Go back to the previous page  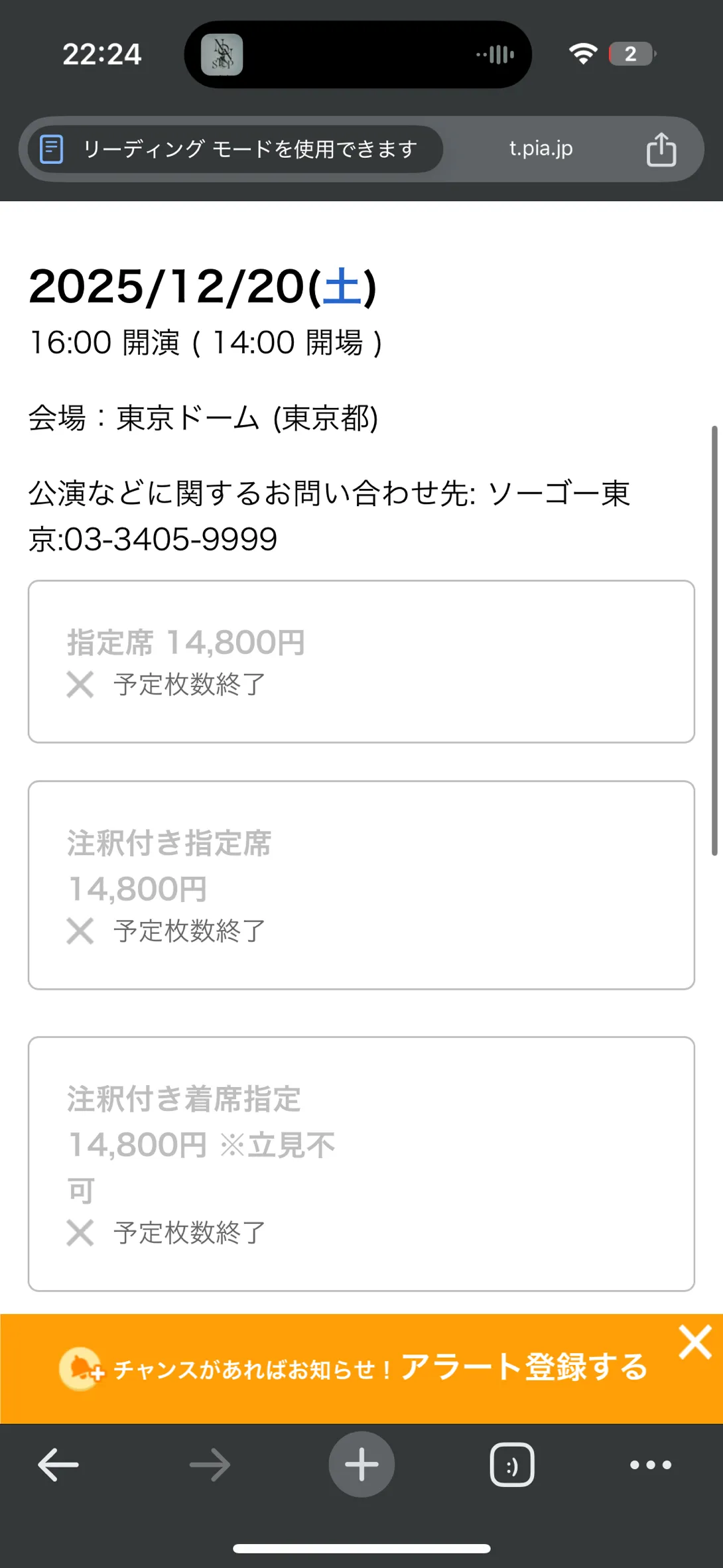(58, 1465)
